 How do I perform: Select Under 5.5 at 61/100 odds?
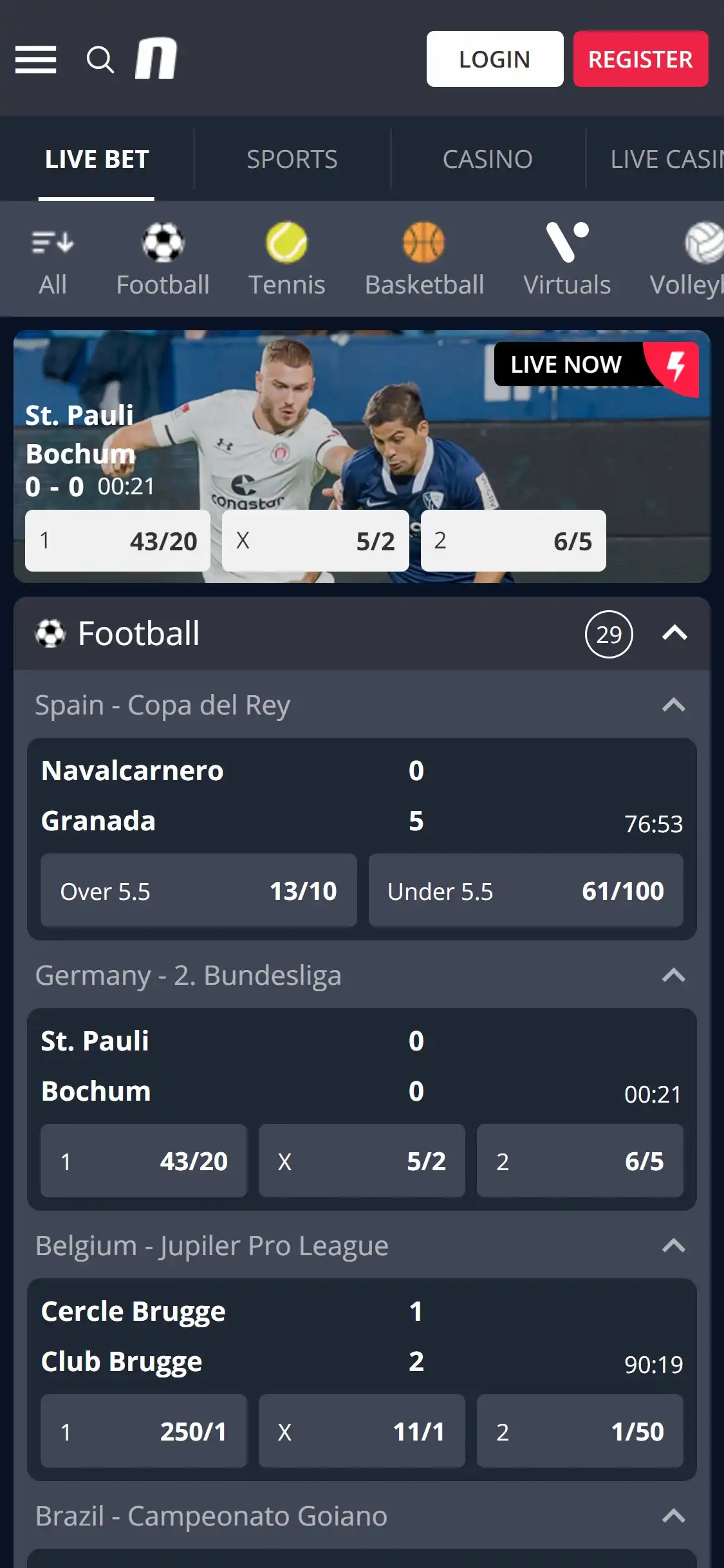pos(525,891)
